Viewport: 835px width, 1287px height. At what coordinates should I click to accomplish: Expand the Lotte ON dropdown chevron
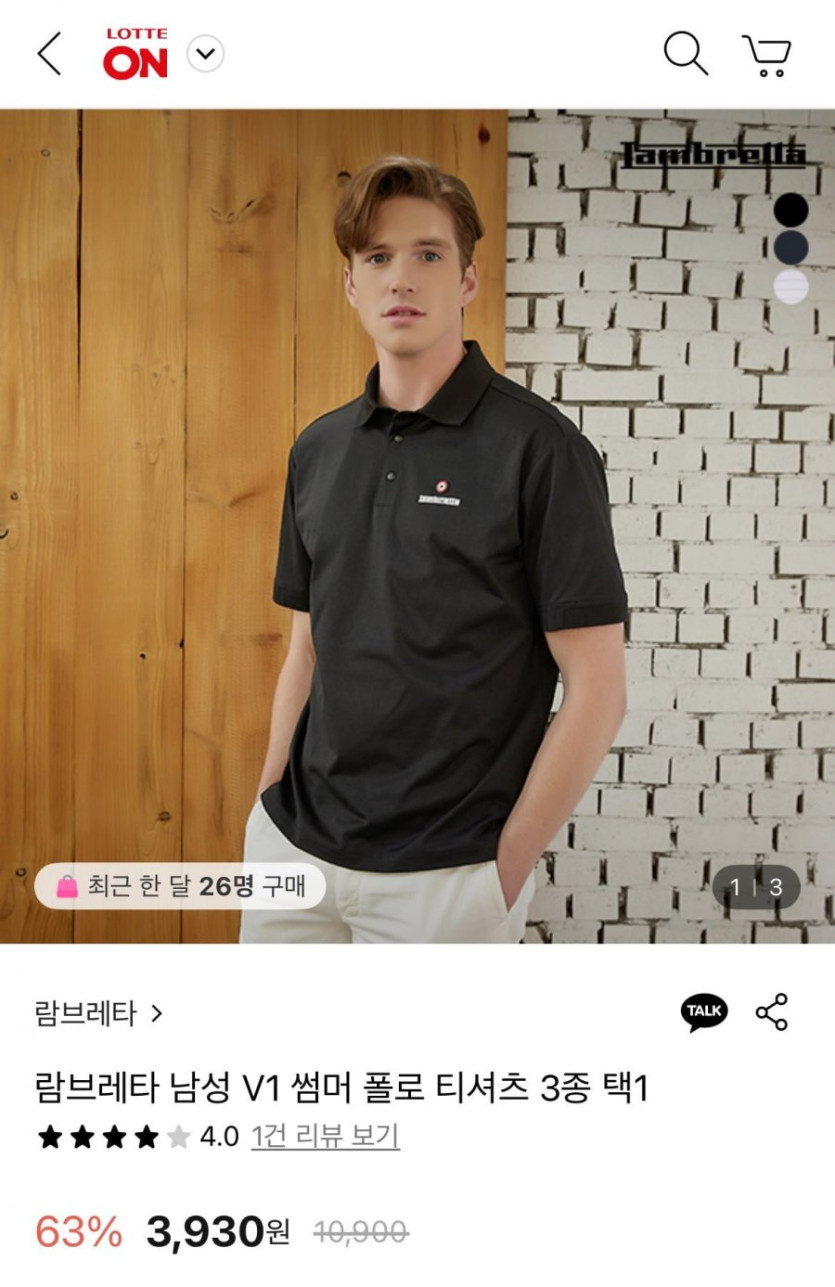click(x=205, y=53)
